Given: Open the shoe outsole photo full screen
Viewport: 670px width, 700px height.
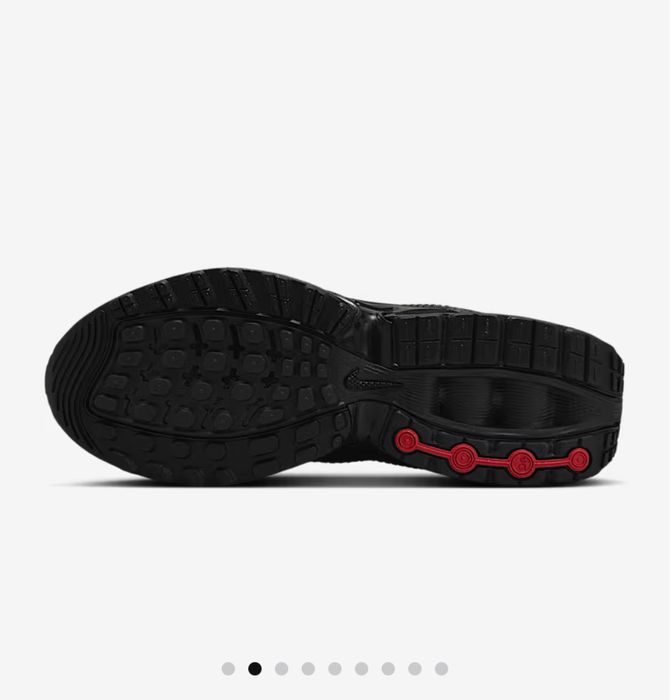Looking at the screenshot, I should point(334,376).
